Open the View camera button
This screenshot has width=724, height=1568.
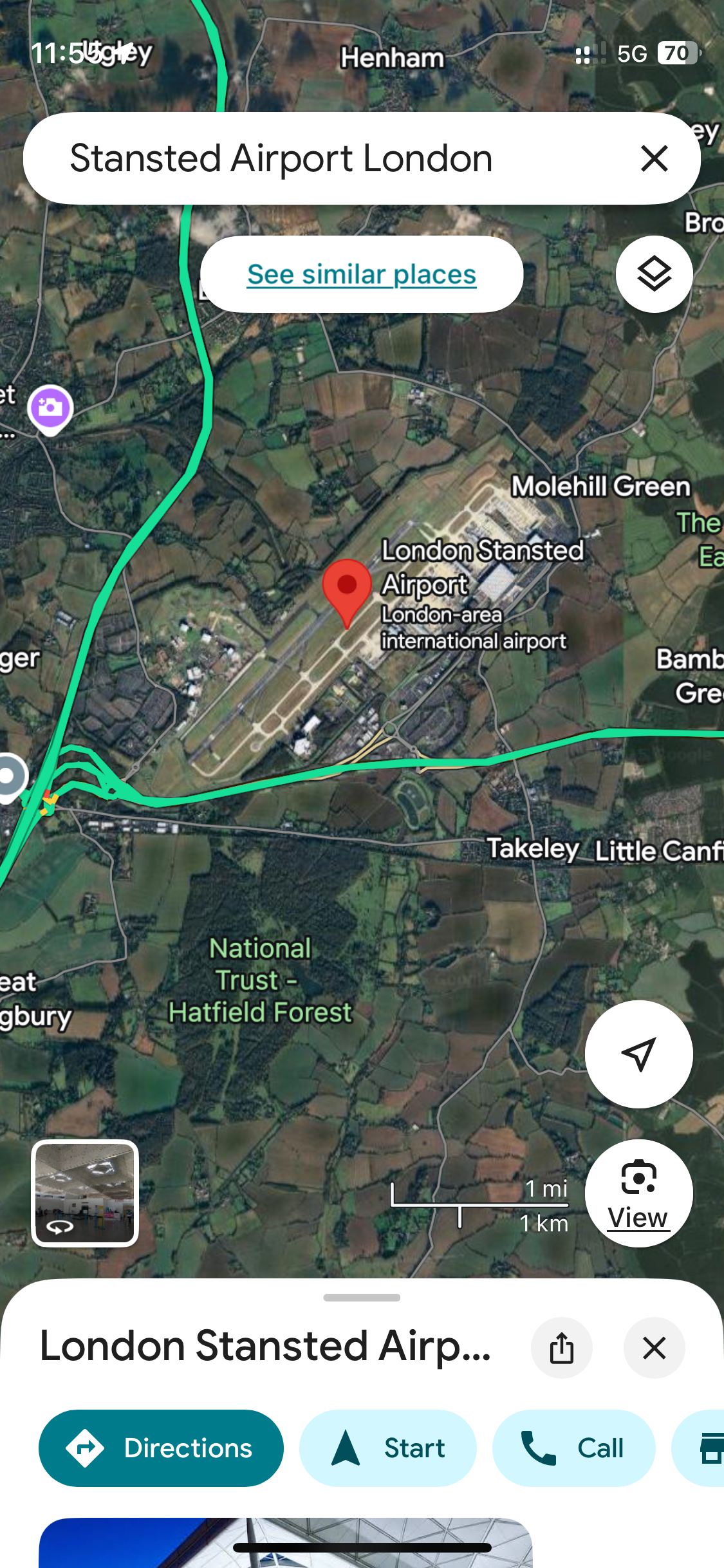click(x=638, y=1193)
